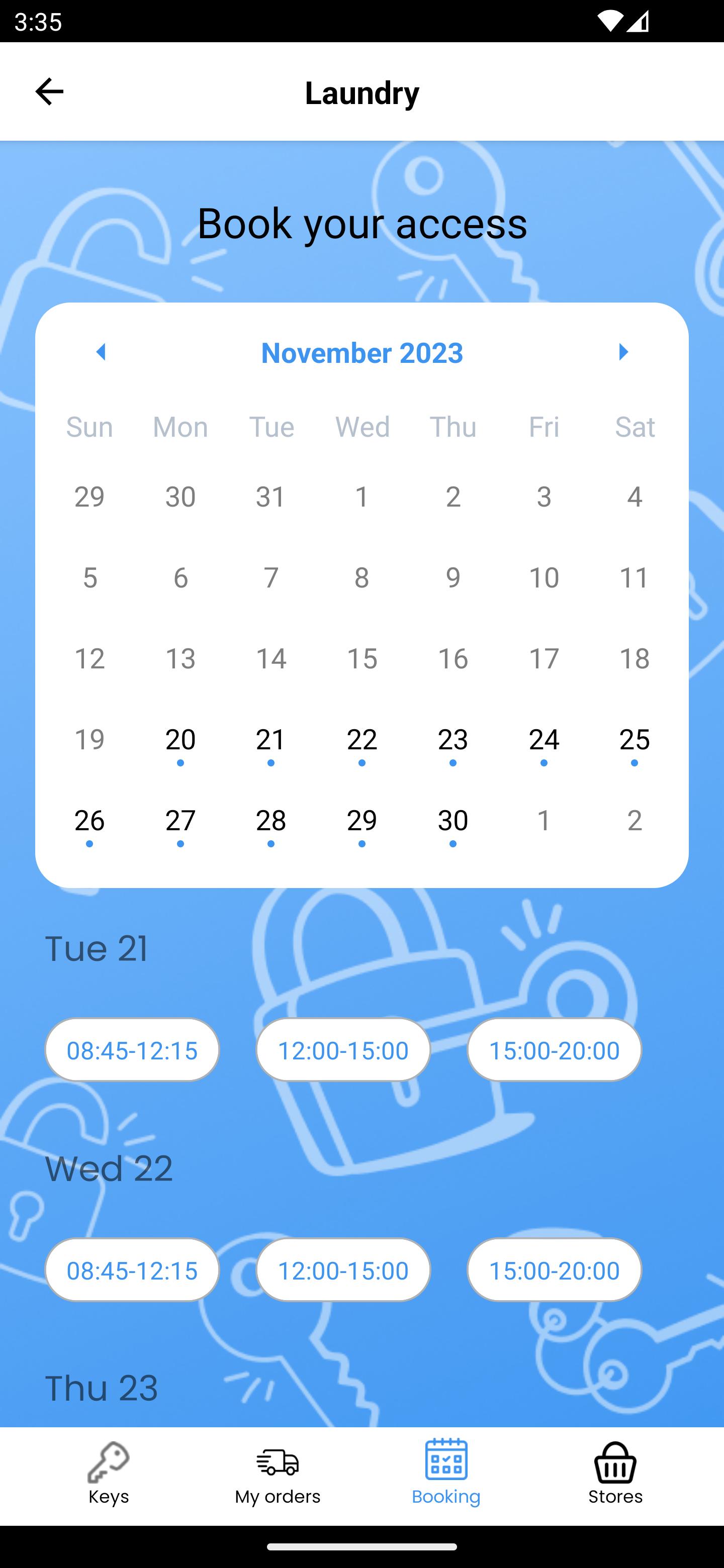Book the 08:45-12:15 slot on Tue 21
Image resolution: width=724 pixels, height=1568 pixels.
pyautogui.click(x=132, y=1050)
